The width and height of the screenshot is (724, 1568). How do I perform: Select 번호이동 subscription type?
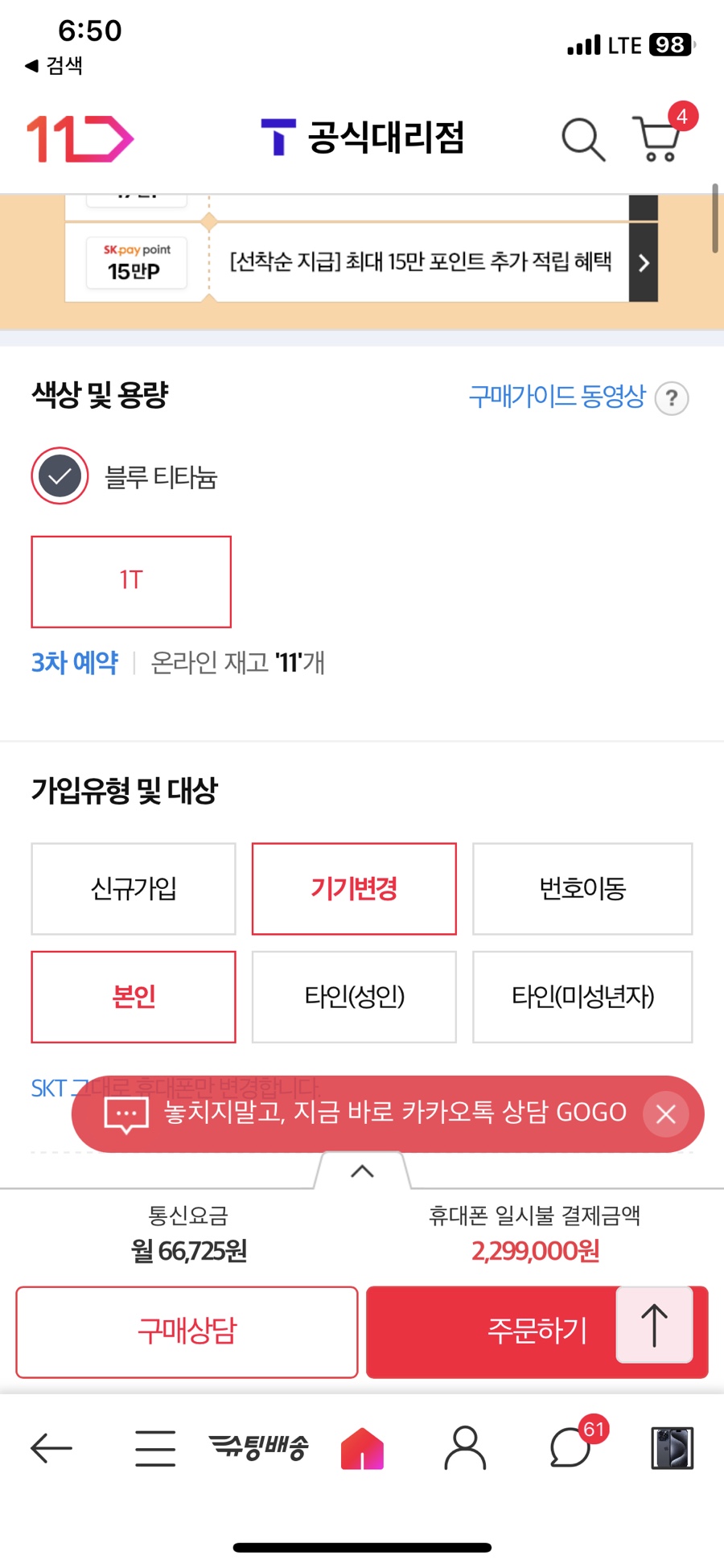point(582,889)
